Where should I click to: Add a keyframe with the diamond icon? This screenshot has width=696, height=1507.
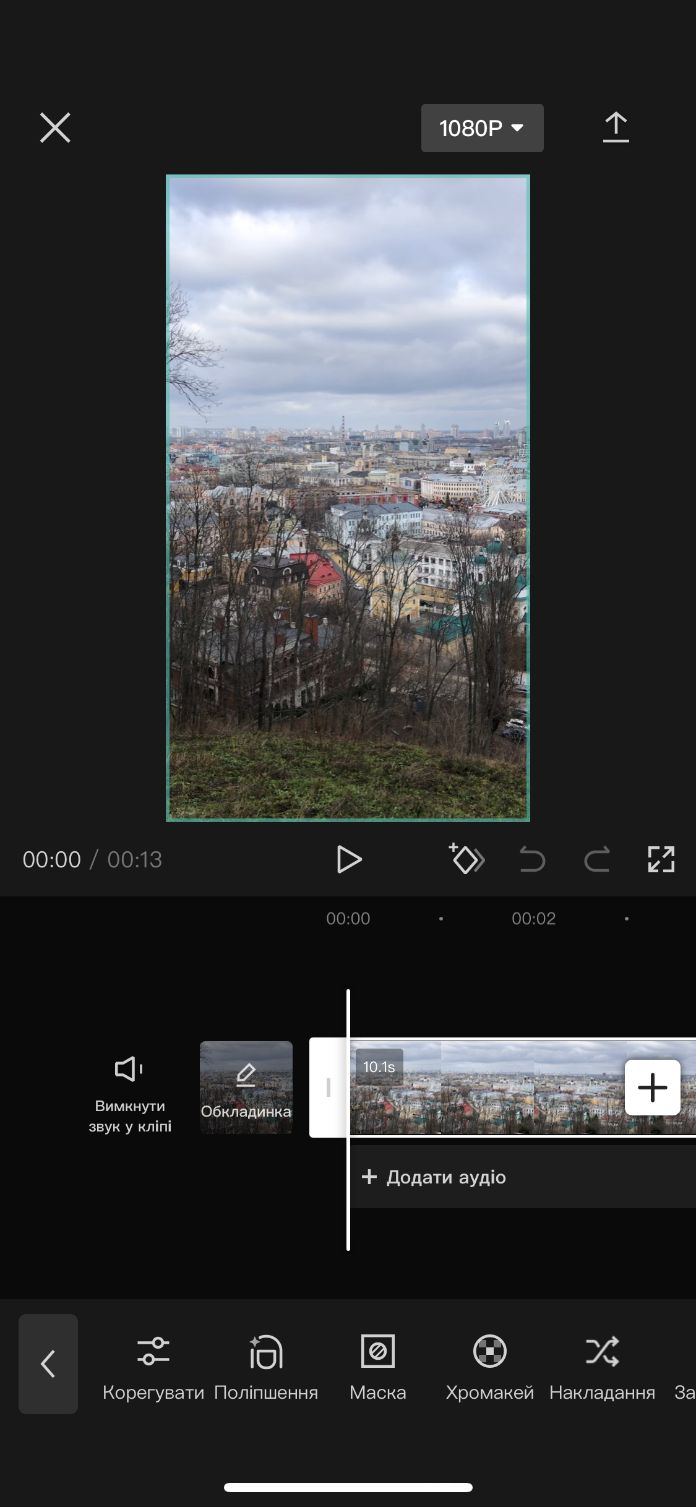point(466,859)
